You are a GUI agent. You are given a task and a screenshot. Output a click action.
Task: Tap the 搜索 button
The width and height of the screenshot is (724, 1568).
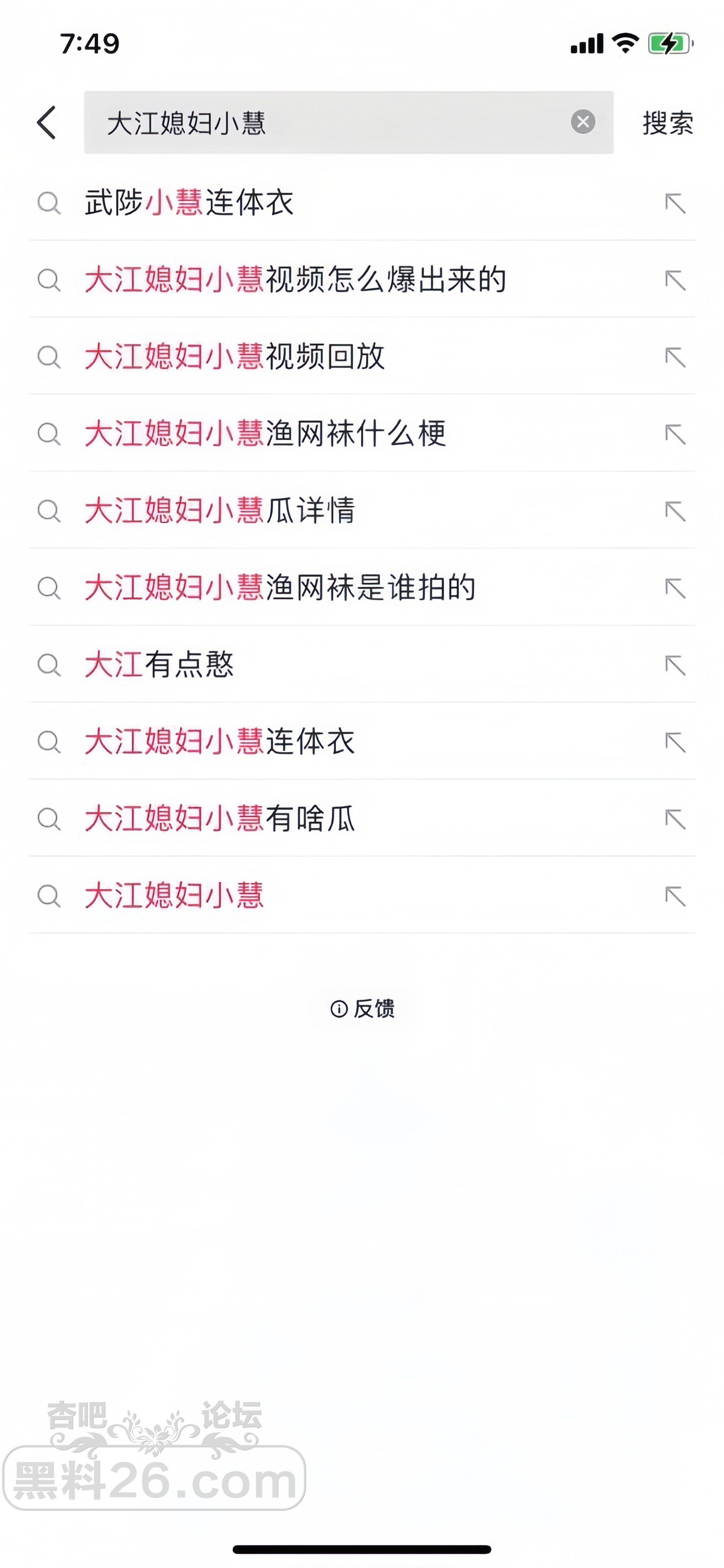pos(667,123)
